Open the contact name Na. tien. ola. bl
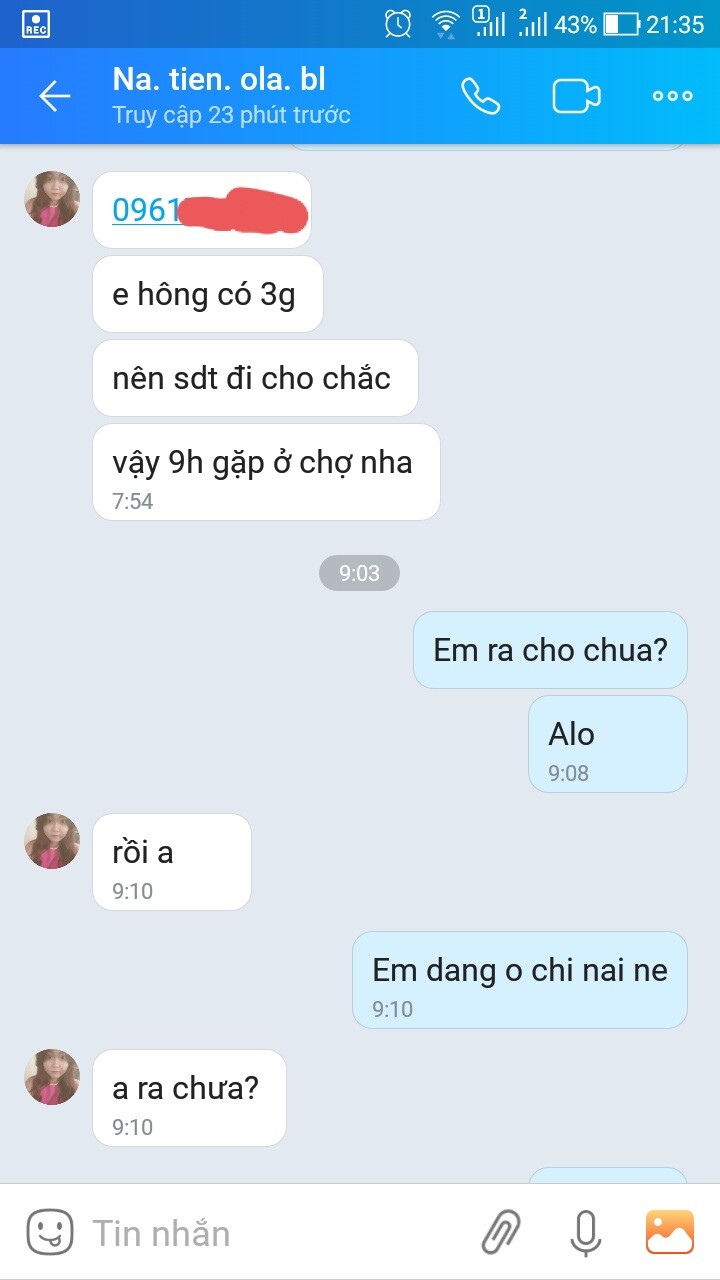Image resolution: width=720 pixels, height=1280 pixels. tap(219, 79)
